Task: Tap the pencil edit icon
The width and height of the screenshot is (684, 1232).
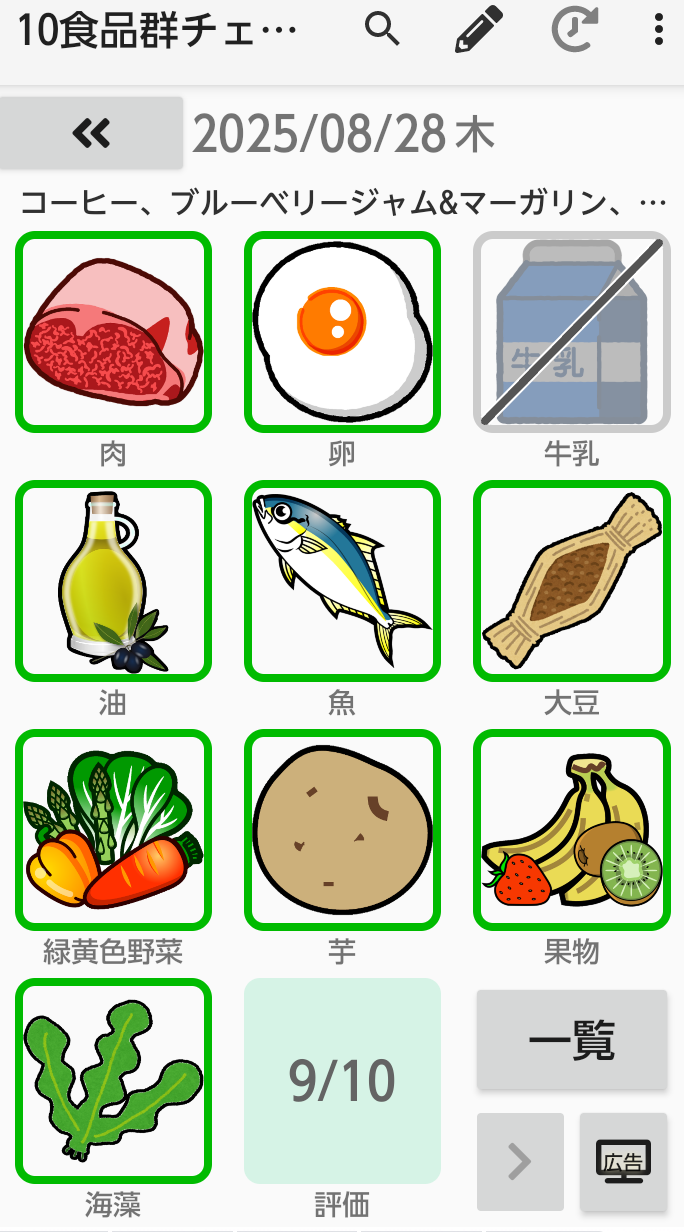Action: point(478,30)
